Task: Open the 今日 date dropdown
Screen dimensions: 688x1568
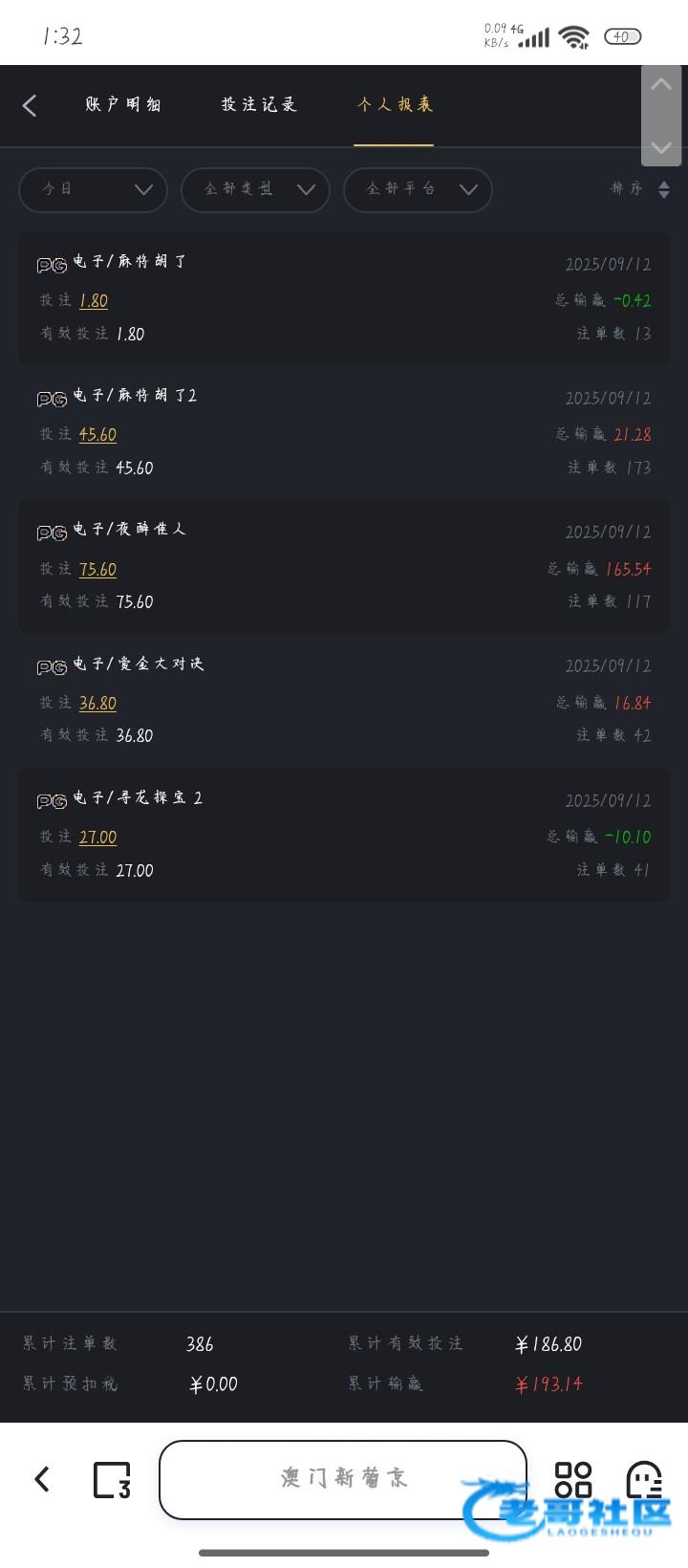Action: [93, 189]
